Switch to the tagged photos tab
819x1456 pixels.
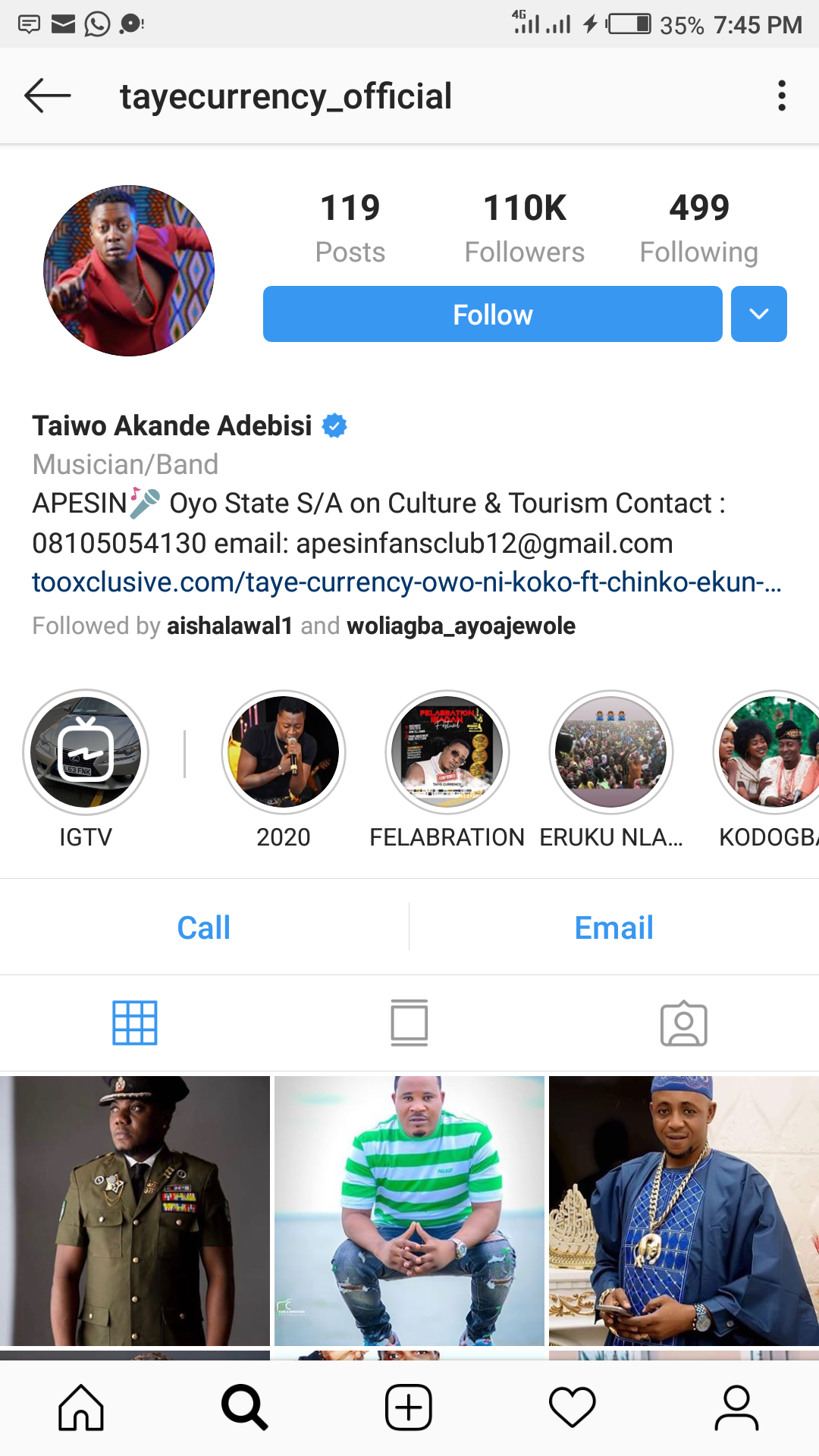[684, 1023]
